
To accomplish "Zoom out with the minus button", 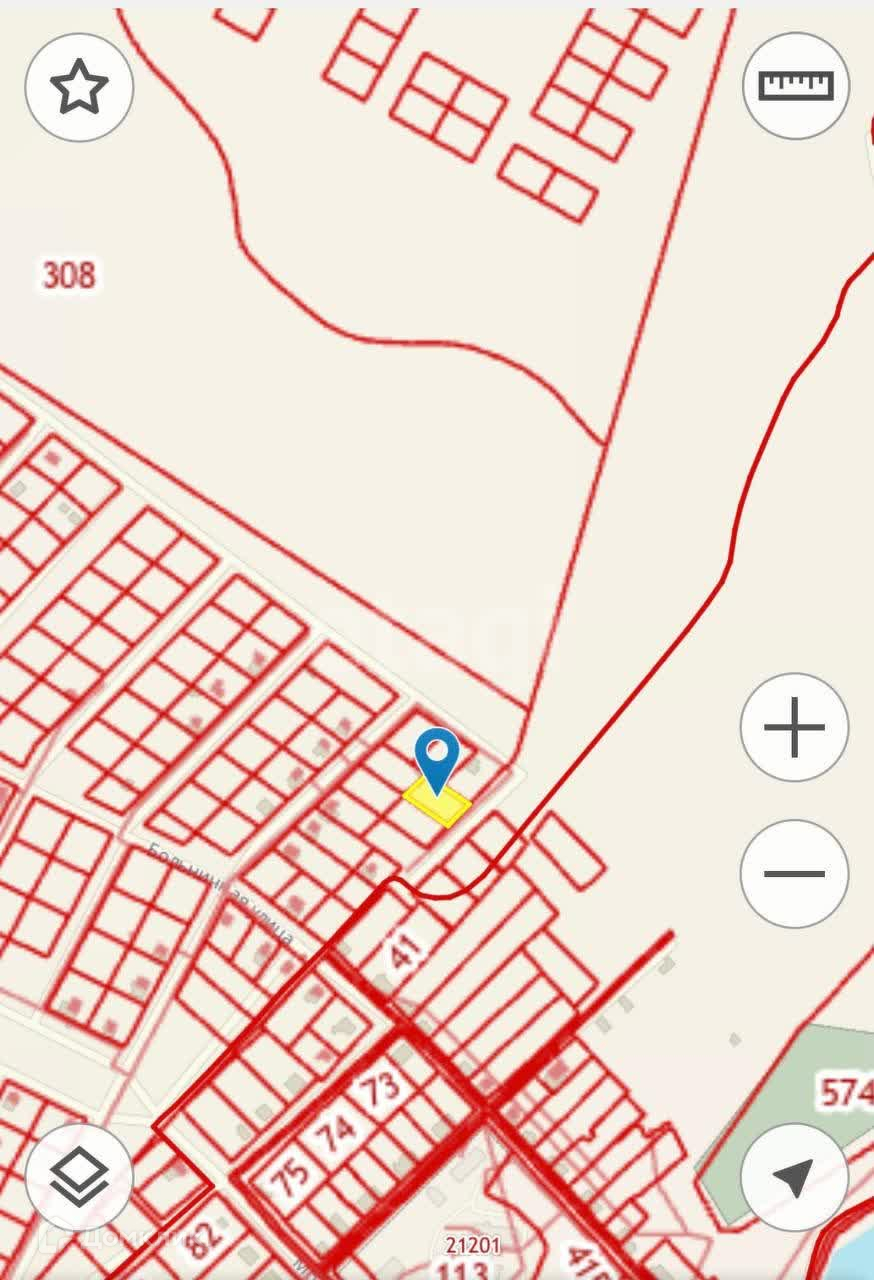I will point(794,873).
